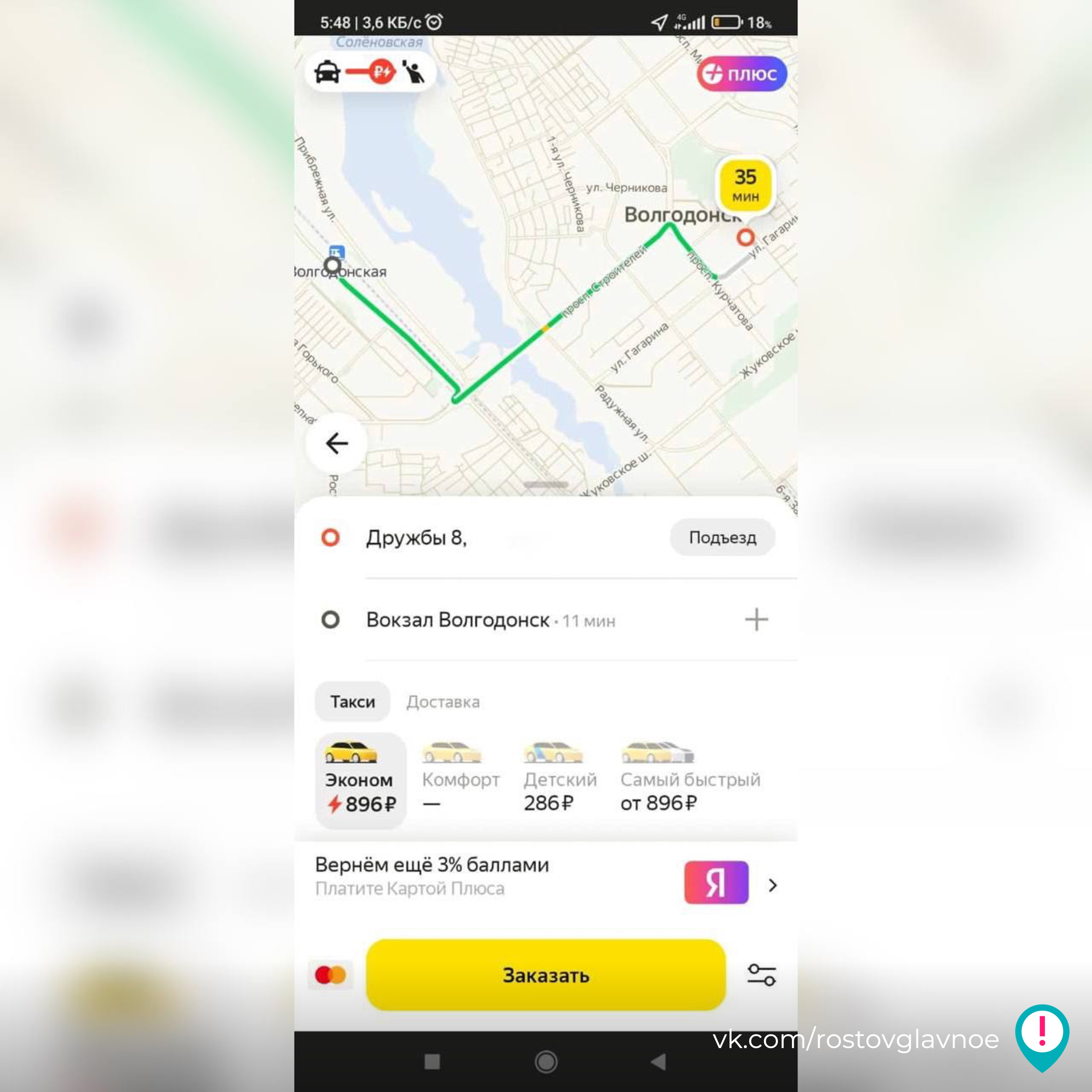This screenshot has height=1092, width=1092.
Task: Edit pickup address Дружбы 8
Action: point(417,538)
